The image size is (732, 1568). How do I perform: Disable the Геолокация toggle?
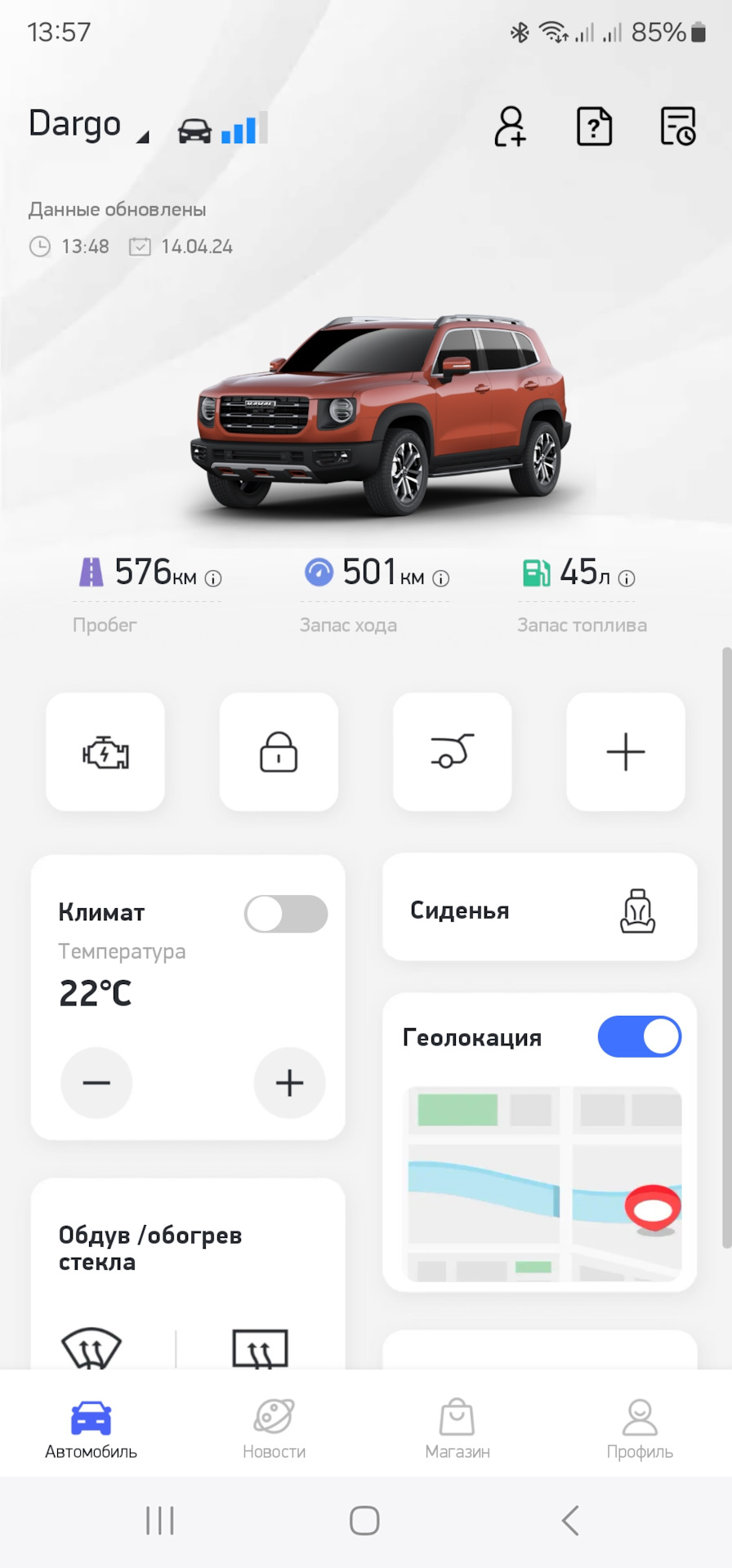(640, 1036)
